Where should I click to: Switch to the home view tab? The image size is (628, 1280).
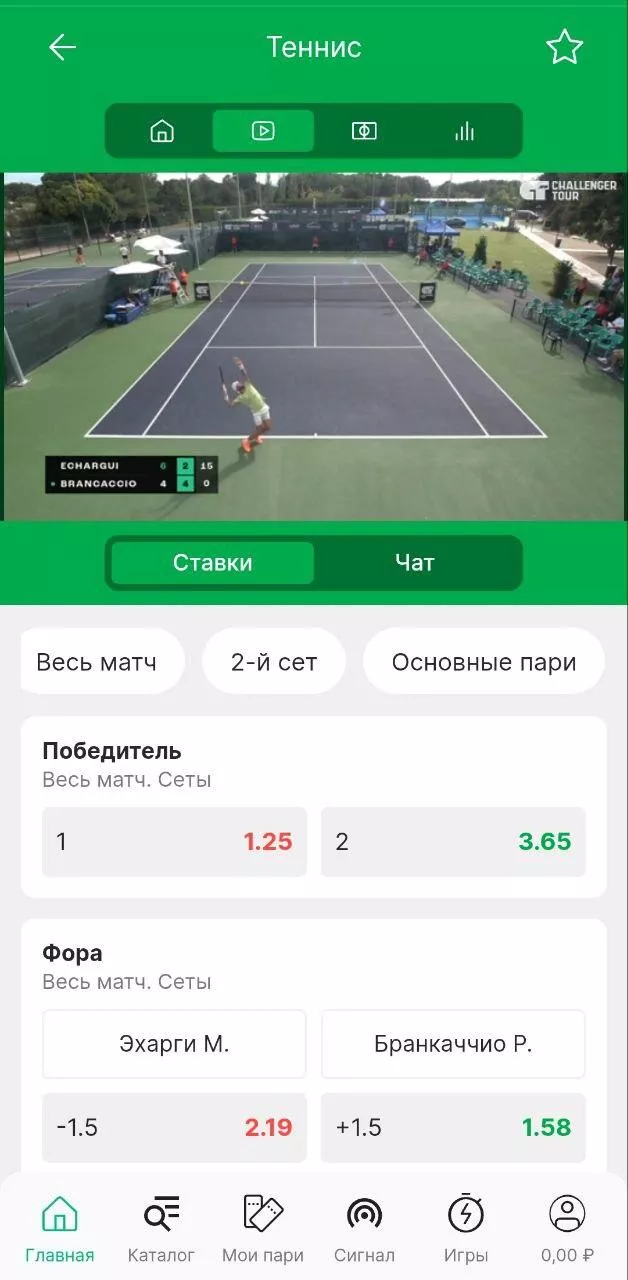click(162, 131)
